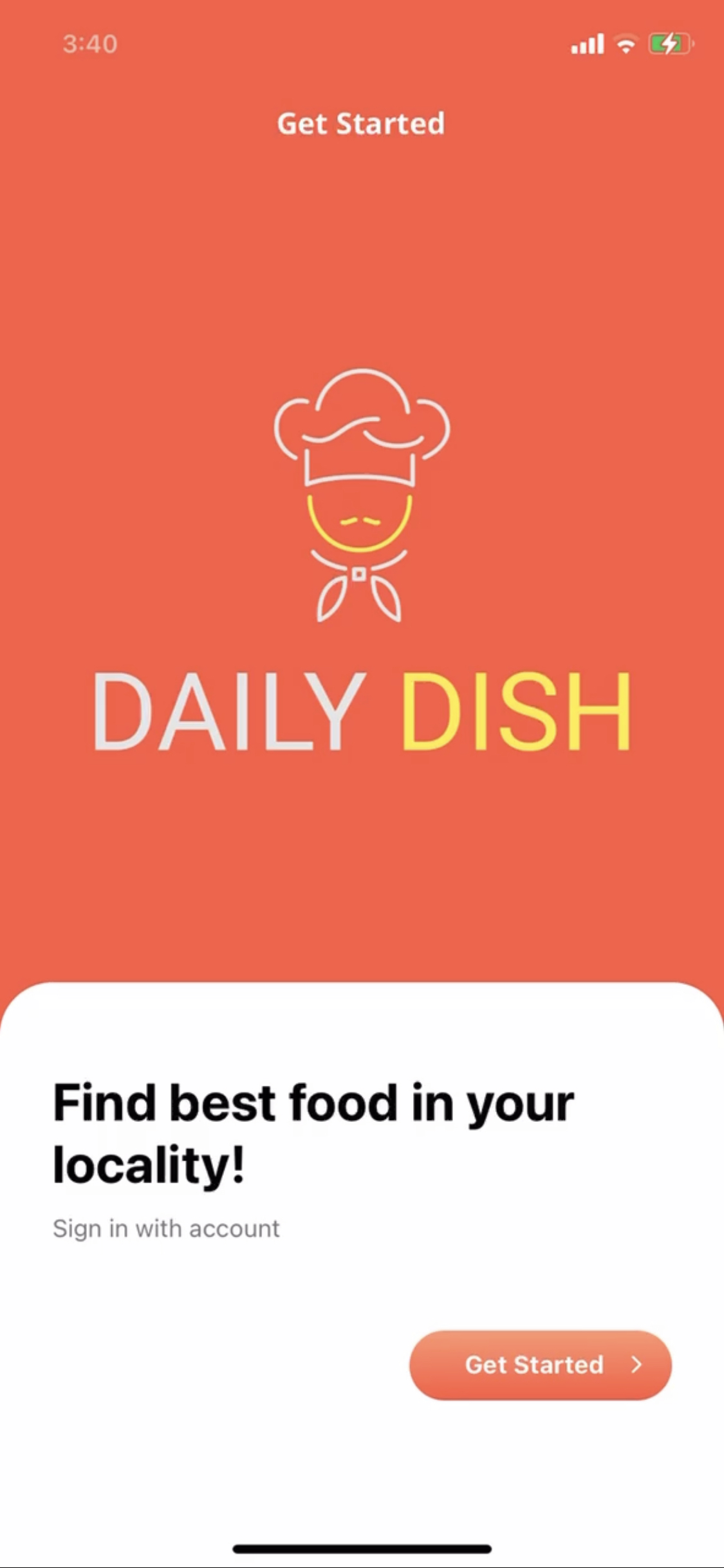Tap the orange Get Started button

(x=541, y=1365)
